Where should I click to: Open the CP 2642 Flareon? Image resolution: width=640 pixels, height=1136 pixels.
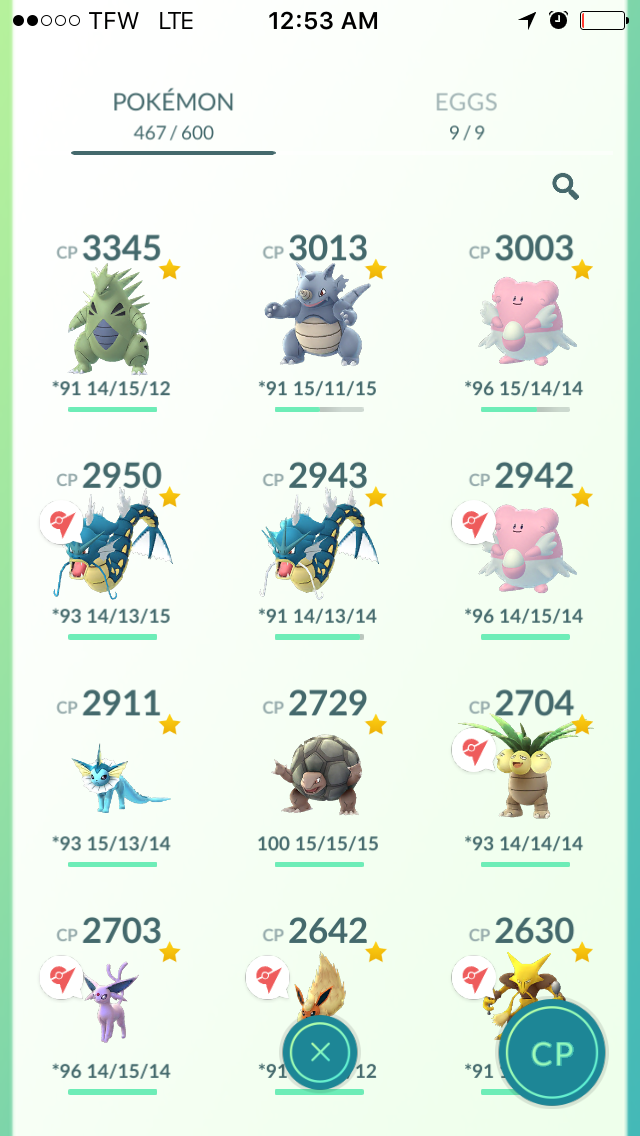(x=319, y=971)
